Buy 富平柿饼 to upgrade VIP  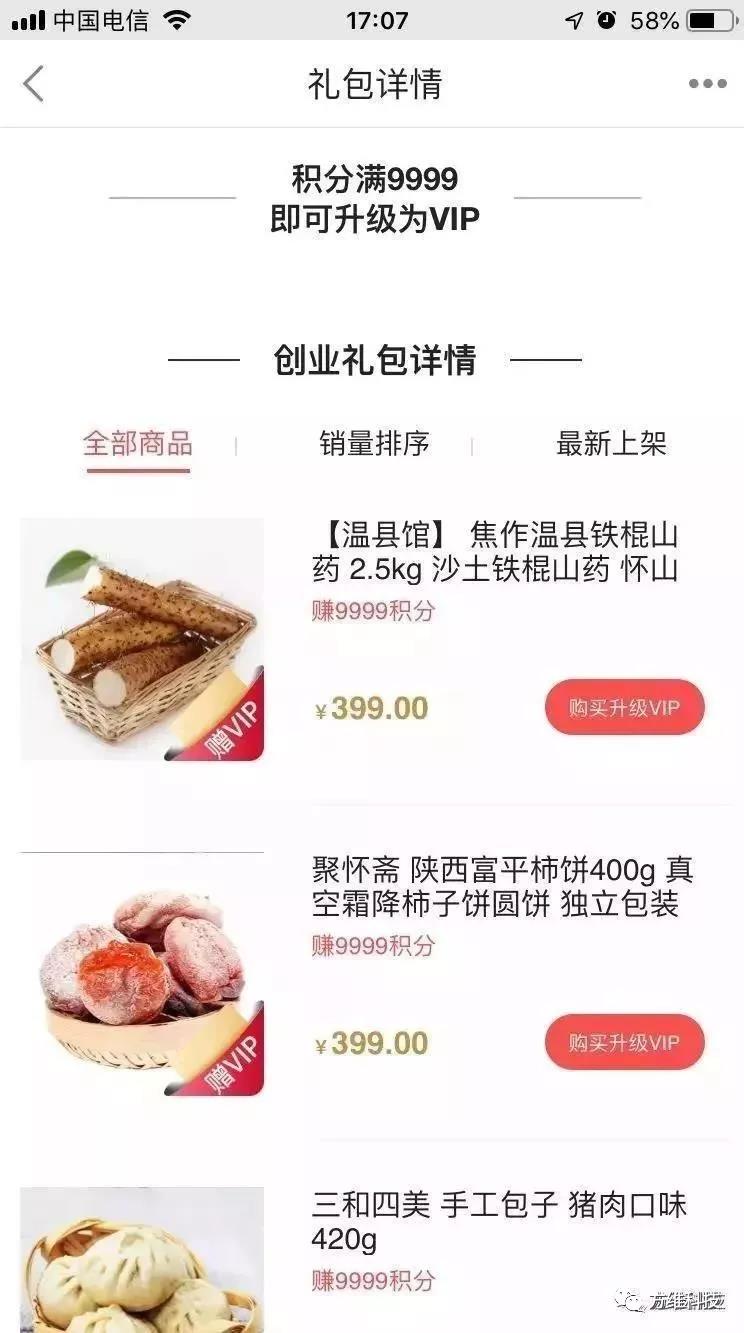(x=624, y=1043)
